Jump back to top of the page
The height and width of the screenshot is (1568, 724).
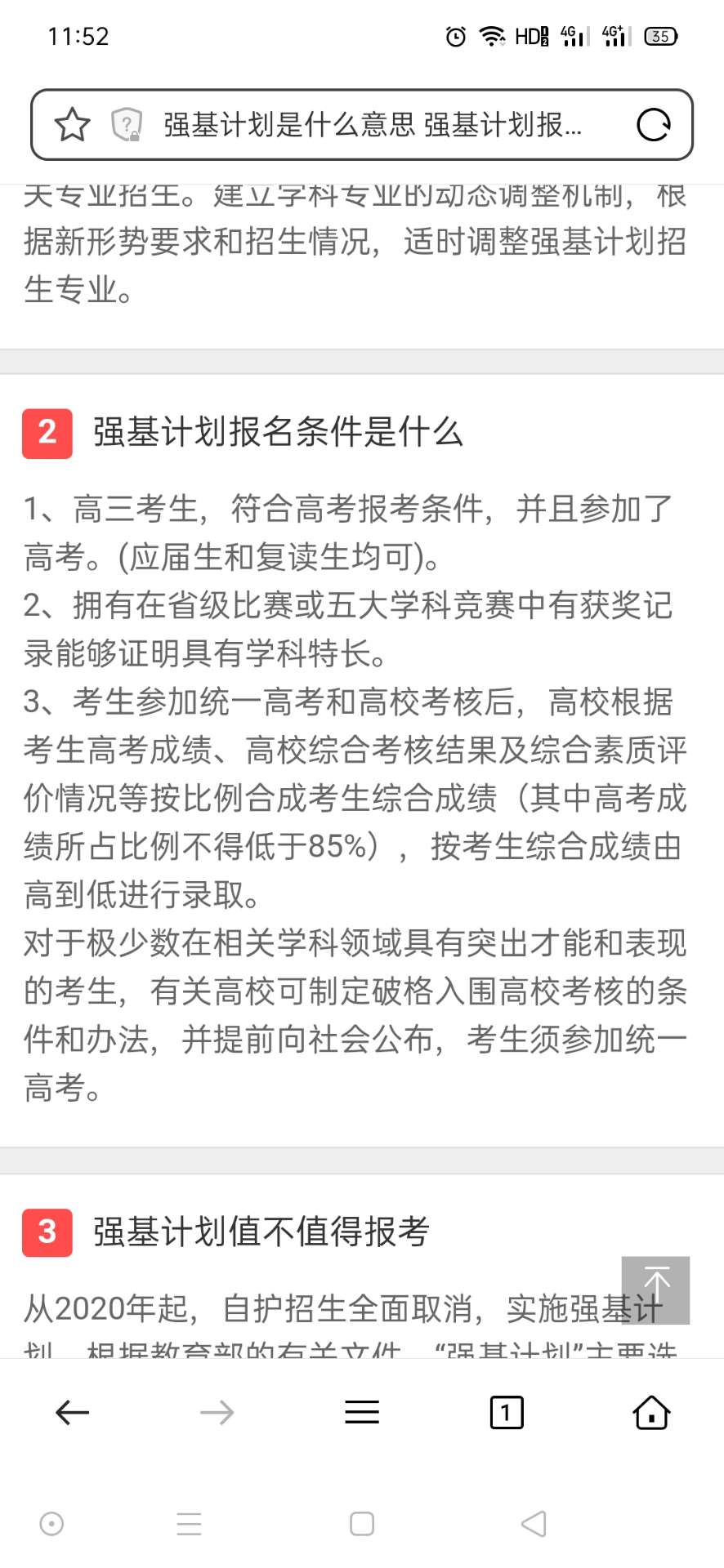(655, 1290)
